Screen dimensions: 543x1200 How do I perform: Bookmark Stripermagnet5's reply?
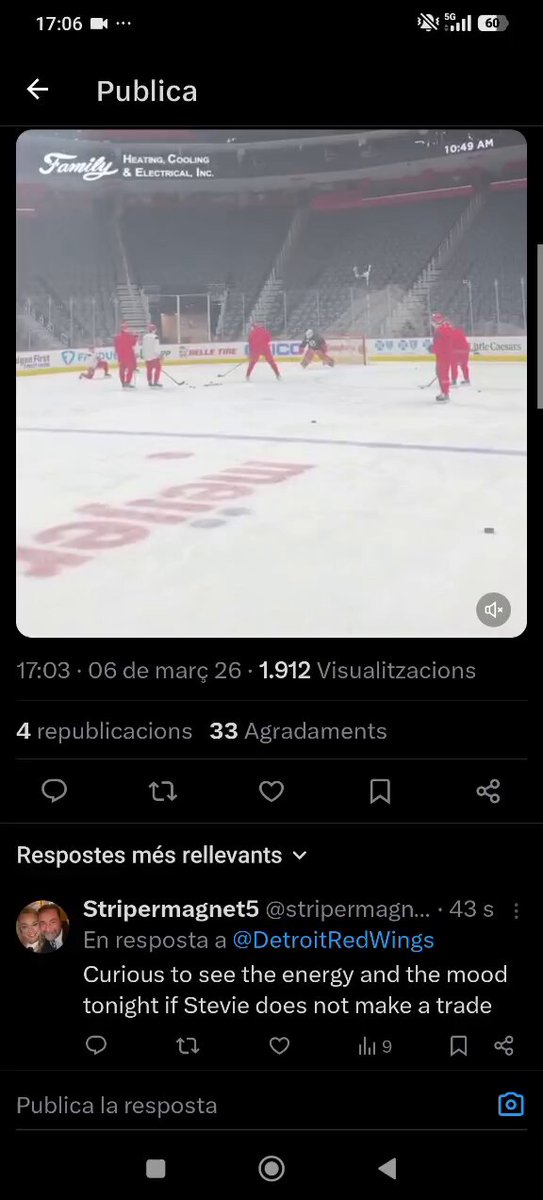point(458,1046)
